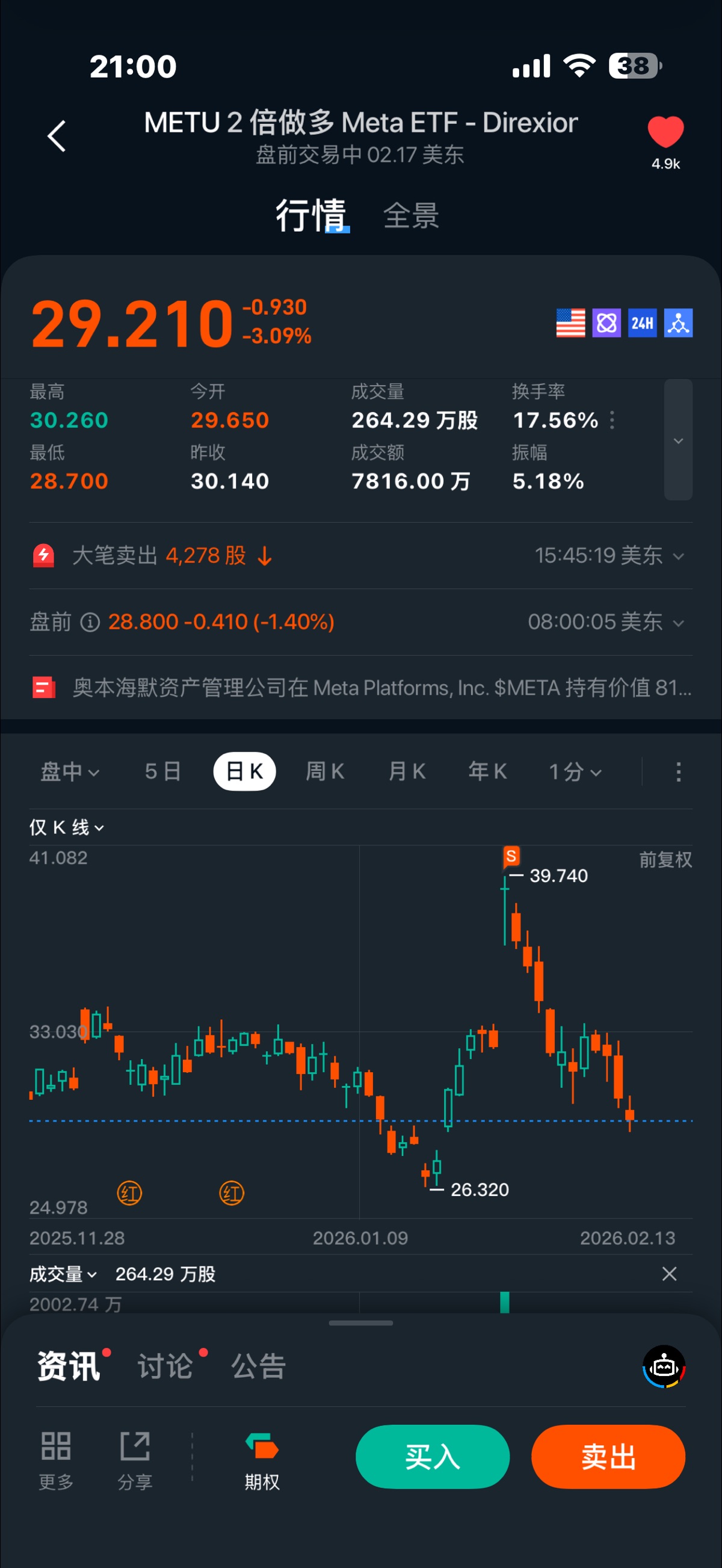
Task: Open the 盘中 chart period dropdown
Action: click(69, 772)
